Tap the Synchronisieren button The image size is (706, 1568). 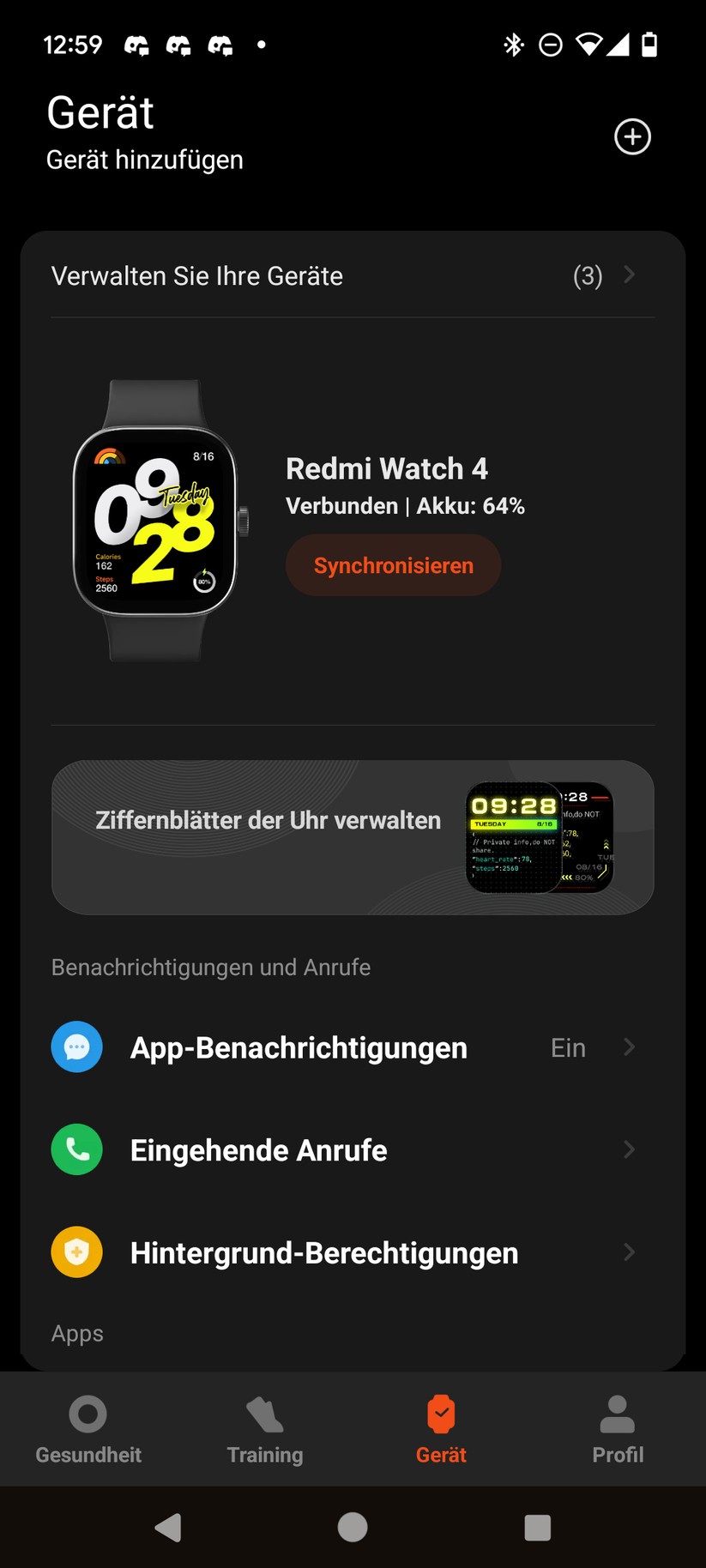pyautogui.click(x=393, y=565)
